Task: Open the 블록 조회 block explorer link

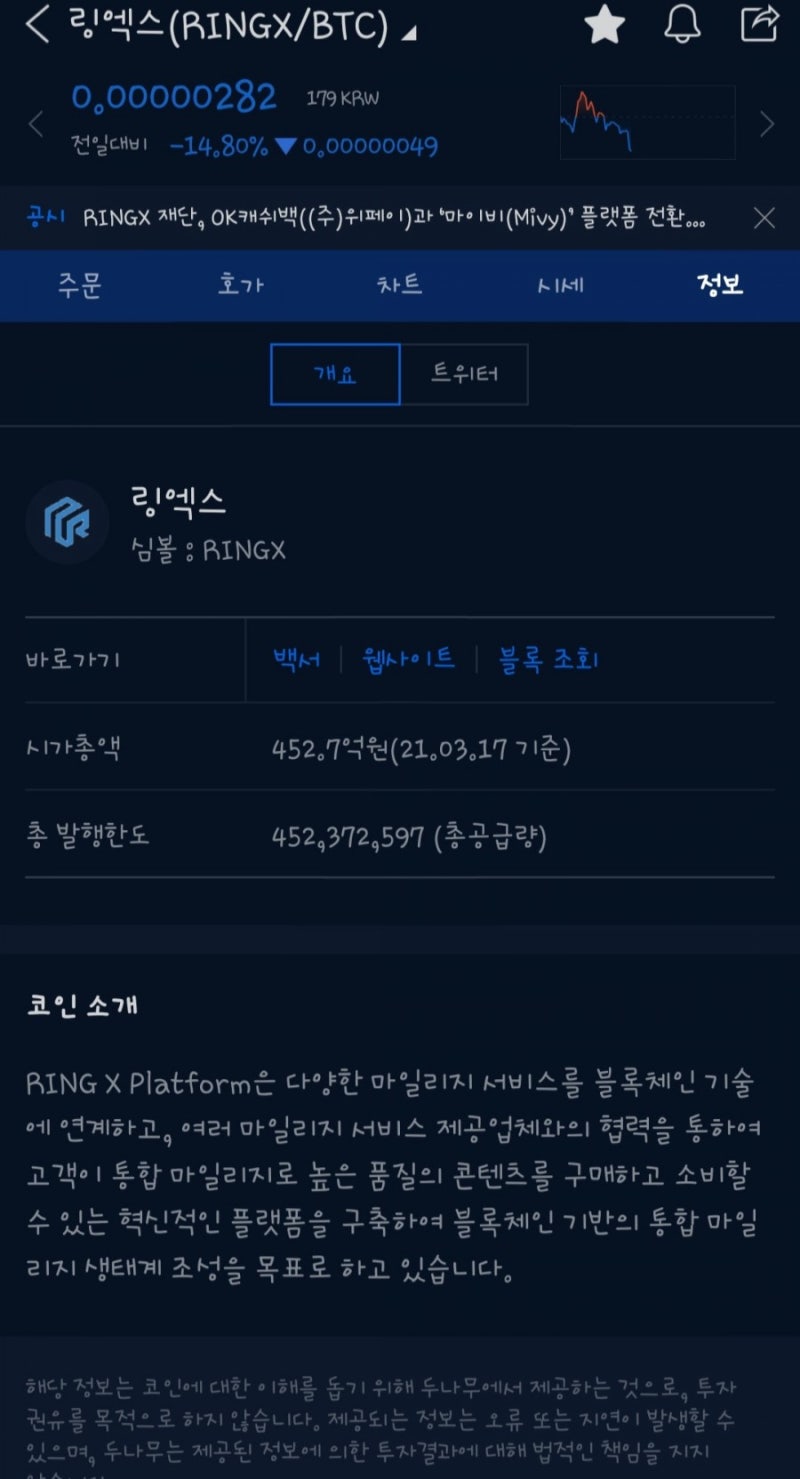Action: pos(547,659)
